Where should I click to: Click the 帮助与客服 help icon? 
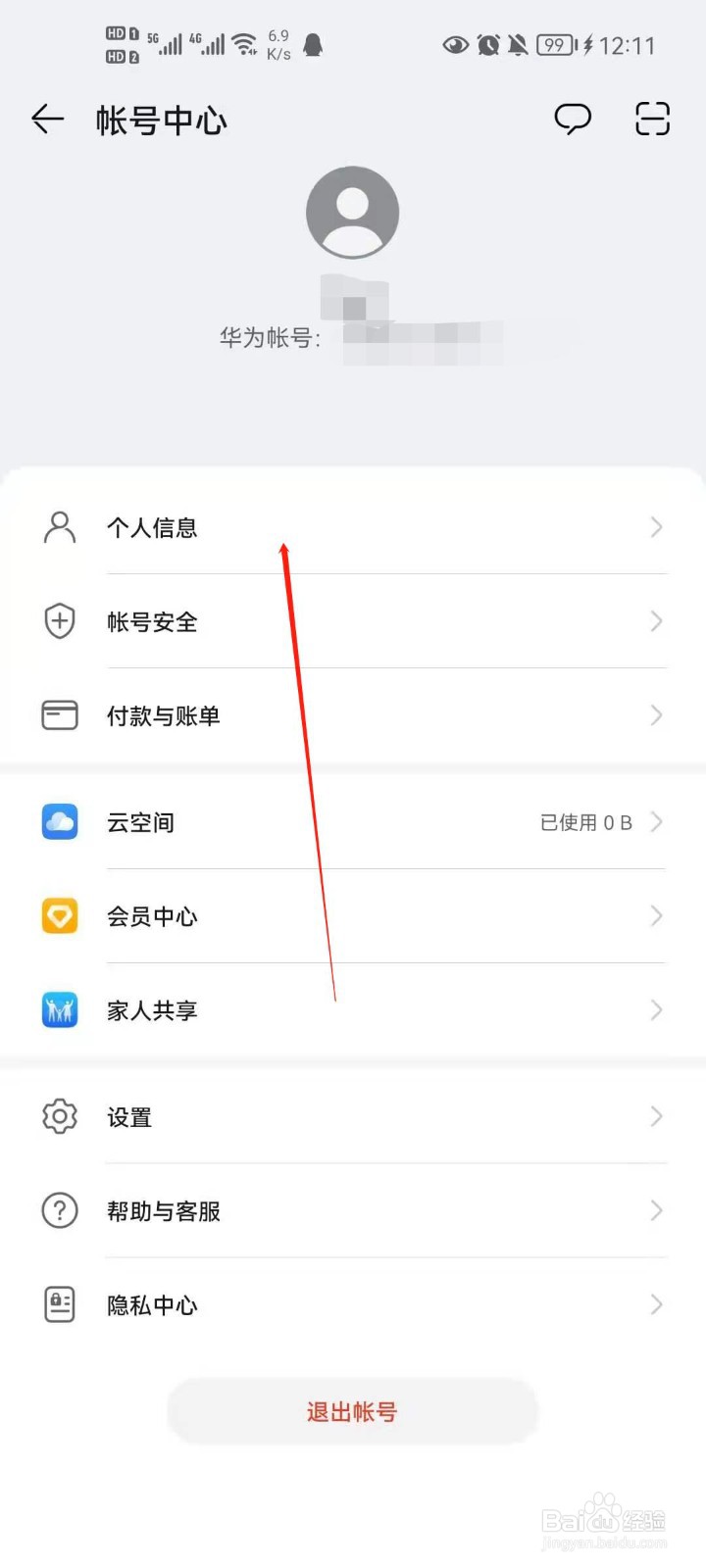coord(59,1210)
